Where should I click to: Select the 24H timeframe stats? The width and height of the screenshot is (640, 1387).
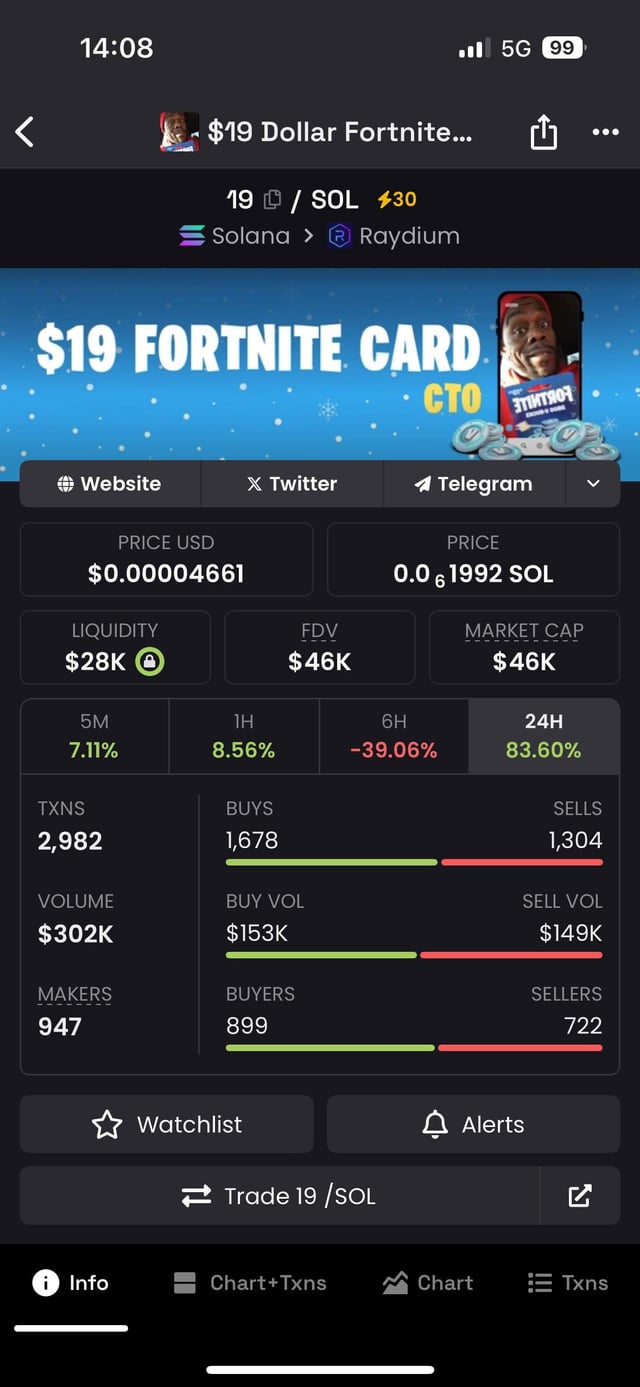[x=543, y=736]
